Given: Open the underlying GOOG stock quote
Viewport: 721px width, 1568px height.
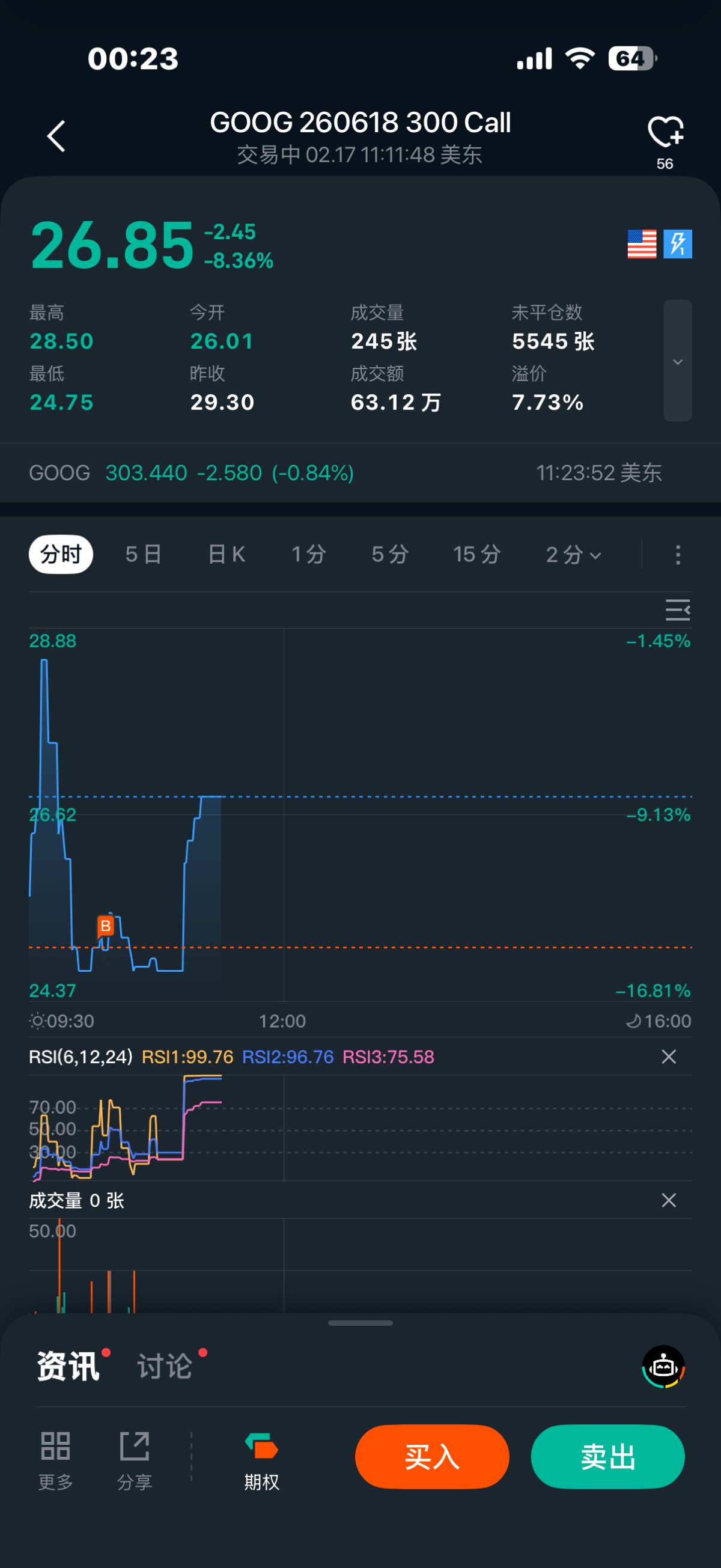Looking at the screenshot, I should (192, 473).
